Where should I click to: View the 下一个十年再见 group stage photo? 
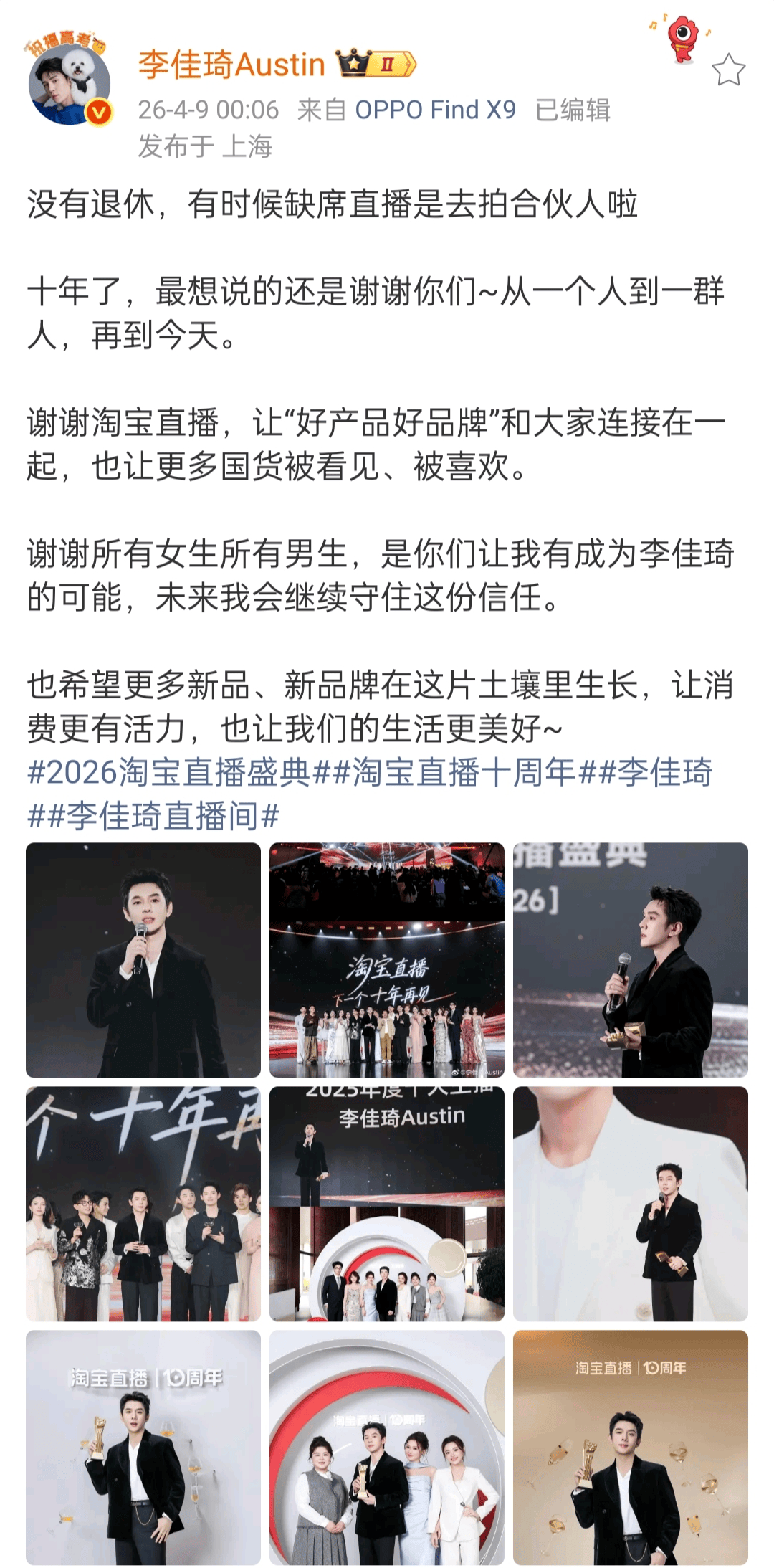click(x=386, y=959)
